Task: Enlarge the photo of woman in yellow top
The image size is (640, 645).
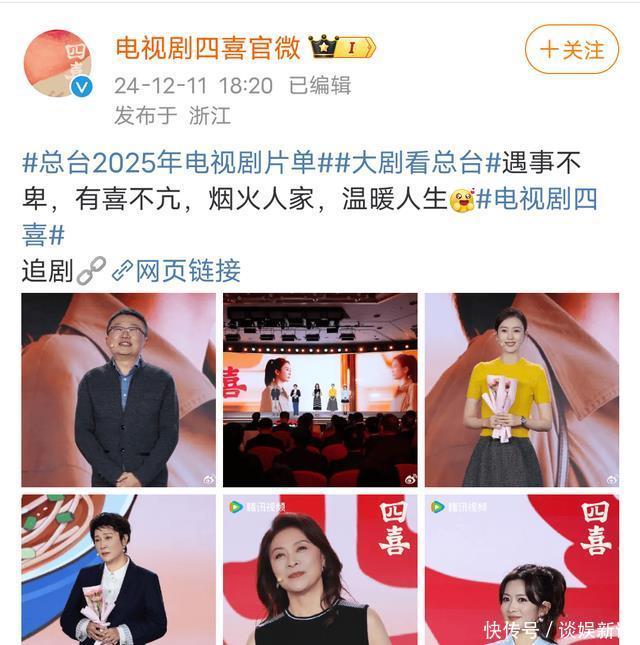Action: [x=522, y=390]
